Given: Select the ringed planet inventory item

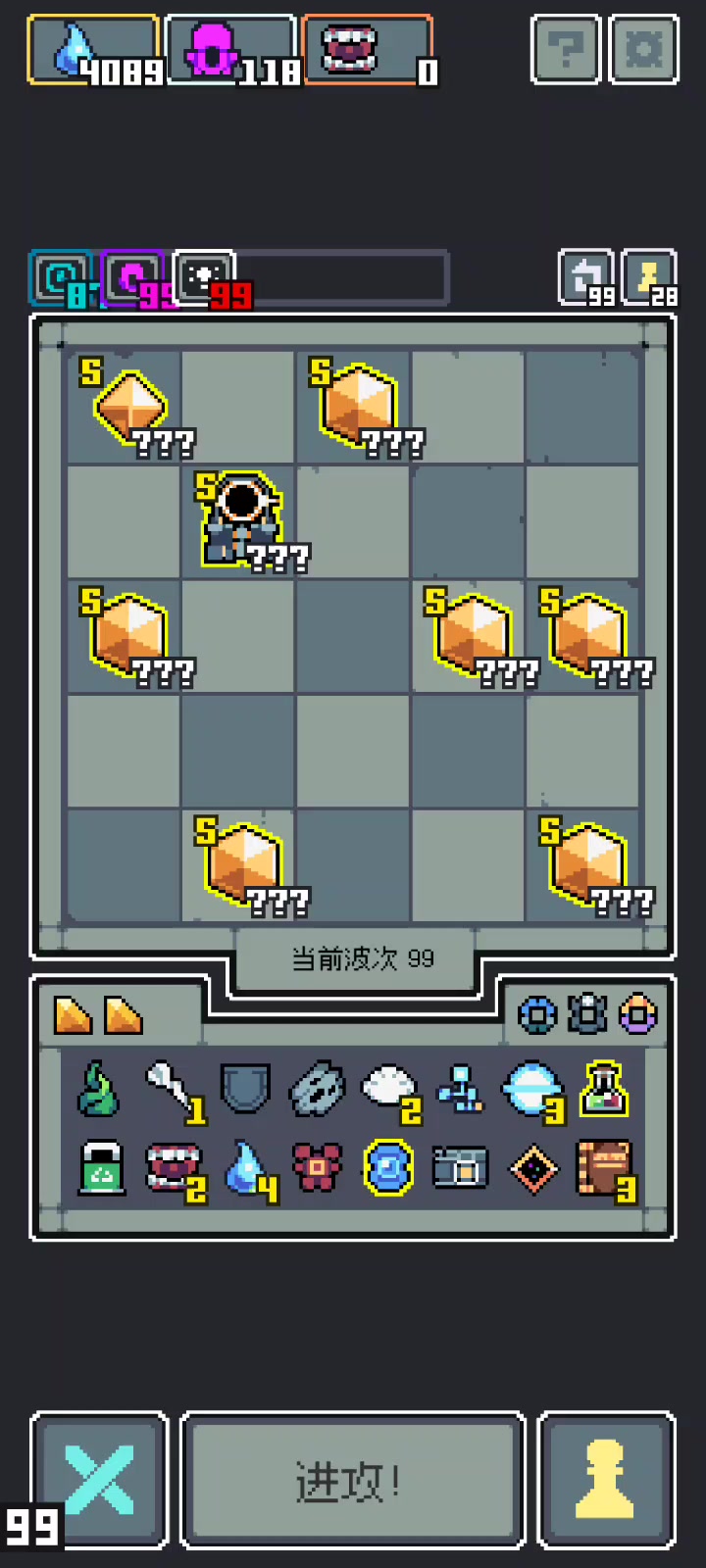Looking at the screenshot, I should (530, 1089).
